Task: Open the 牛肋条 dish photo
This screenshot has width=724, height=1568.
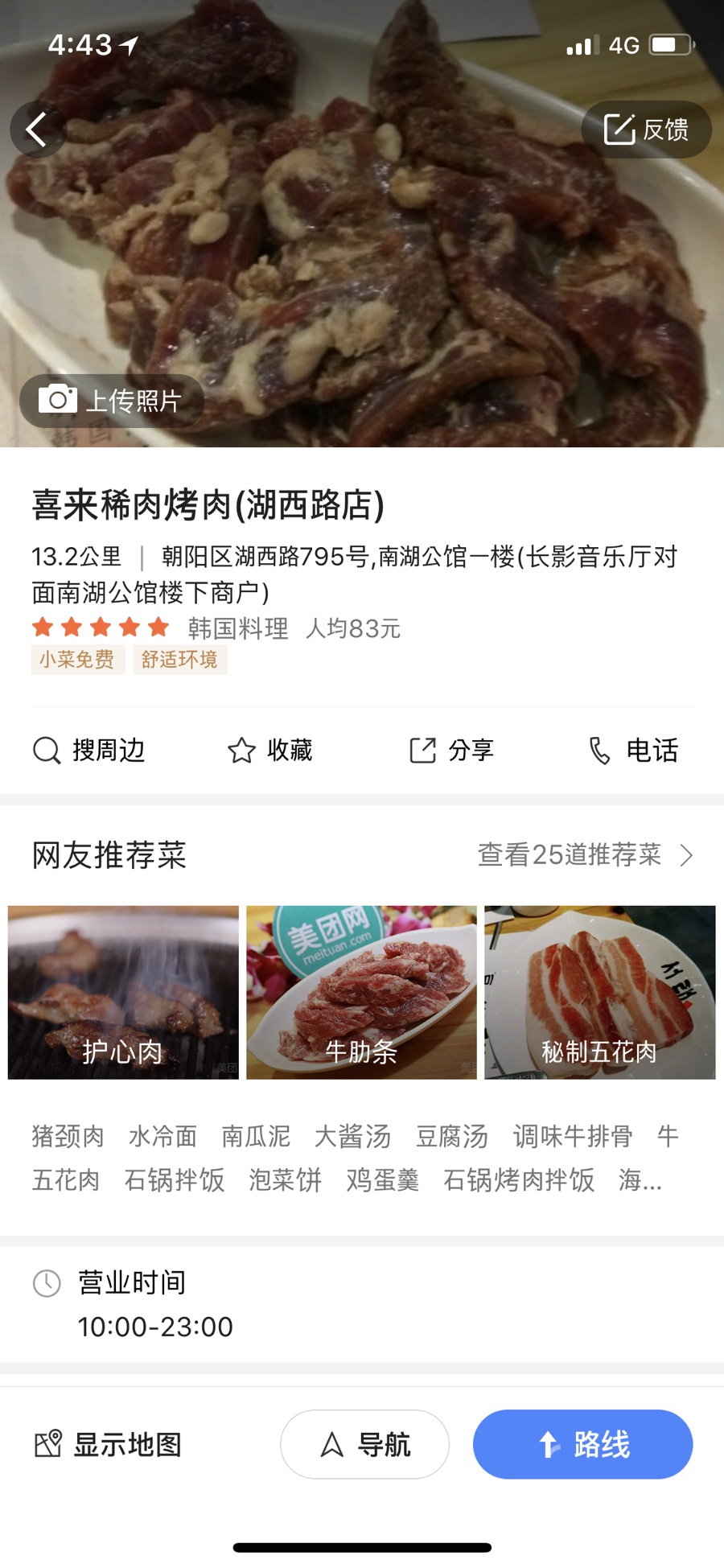Action: 361,992
